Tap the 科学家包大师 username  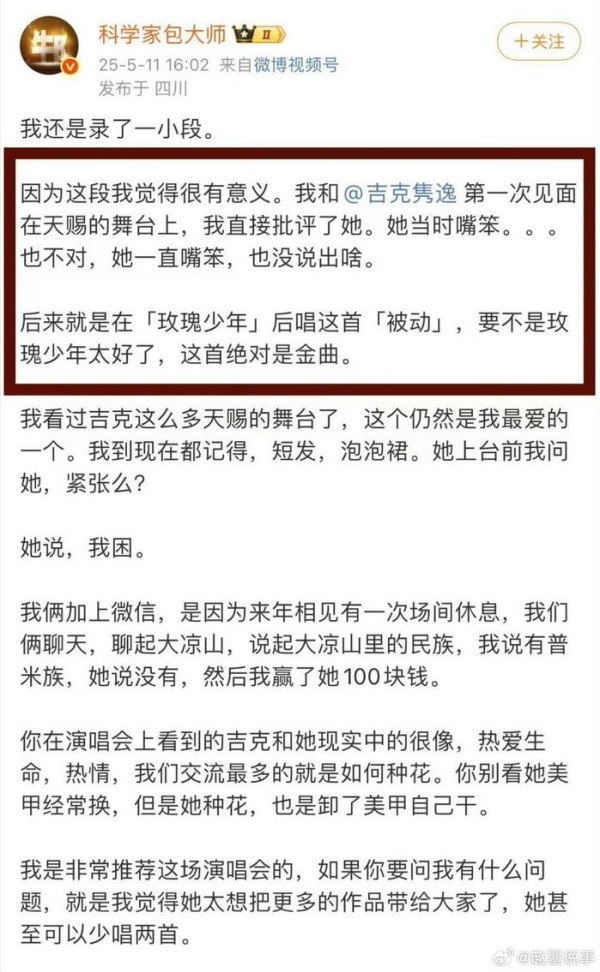[x=163, y=34]
